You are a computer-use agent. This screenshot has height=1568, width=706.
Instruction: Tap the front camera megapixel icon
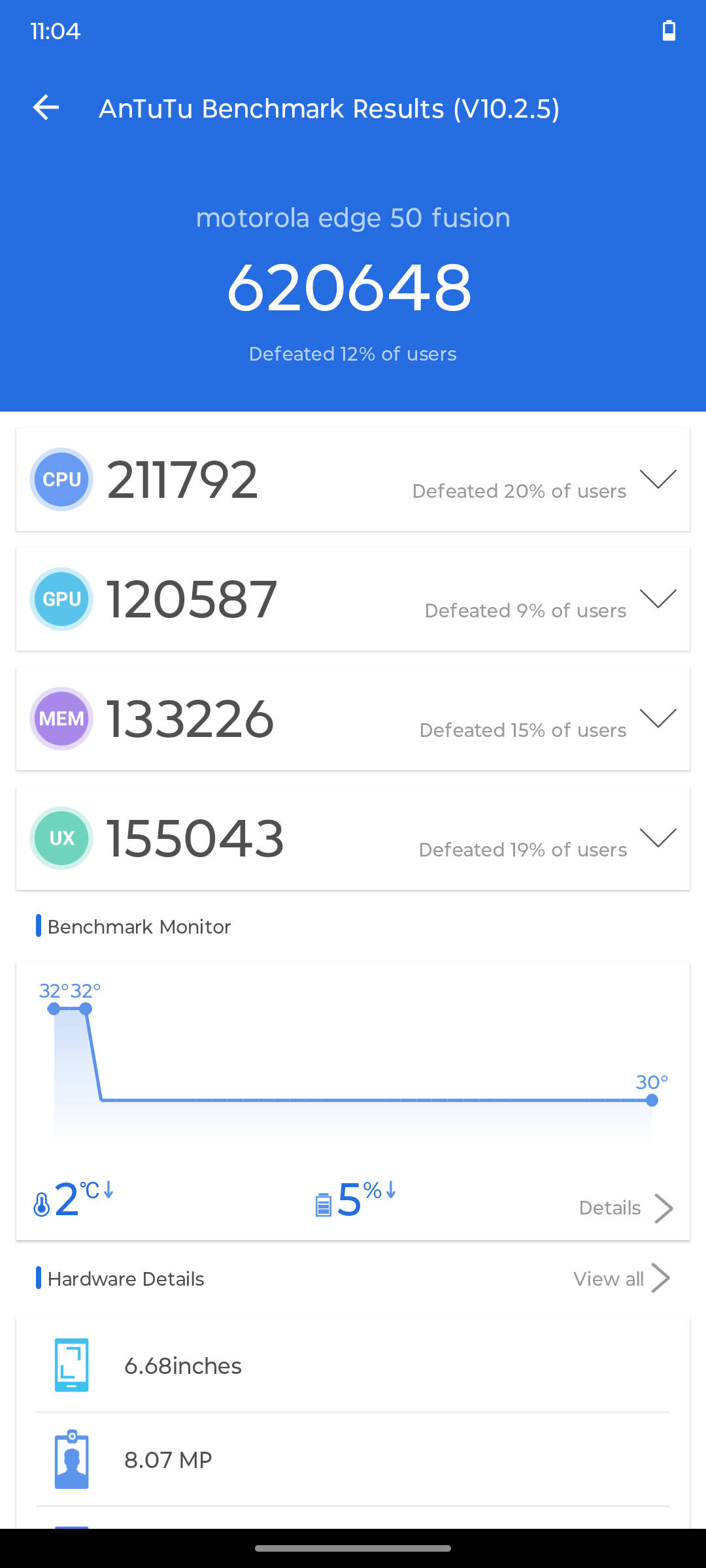coord(71,1460)
